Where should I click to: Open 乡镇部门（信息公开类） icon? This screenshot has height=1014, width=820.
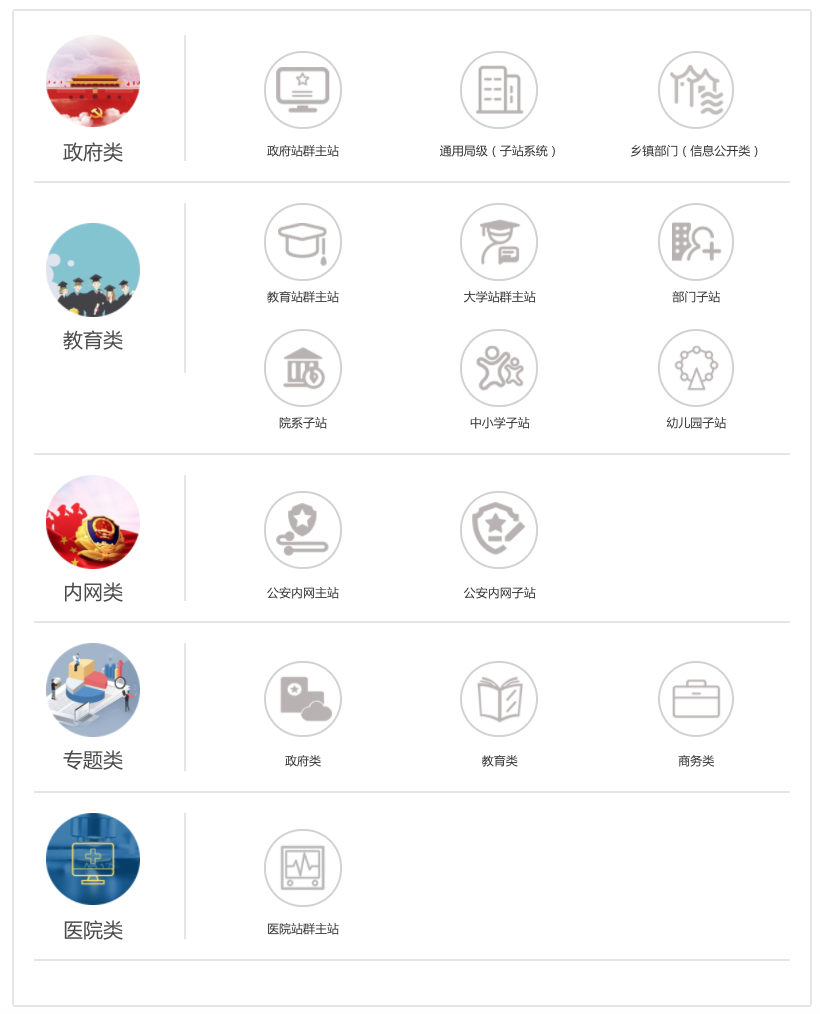click(696, 88)
